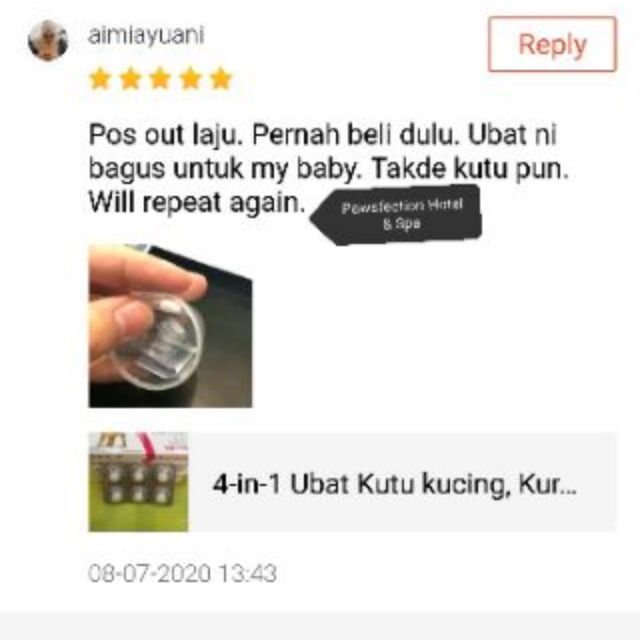The image size is (640, 640).
Task: Open the review photo attached by aimiayuani
Action: pos(170,326)
